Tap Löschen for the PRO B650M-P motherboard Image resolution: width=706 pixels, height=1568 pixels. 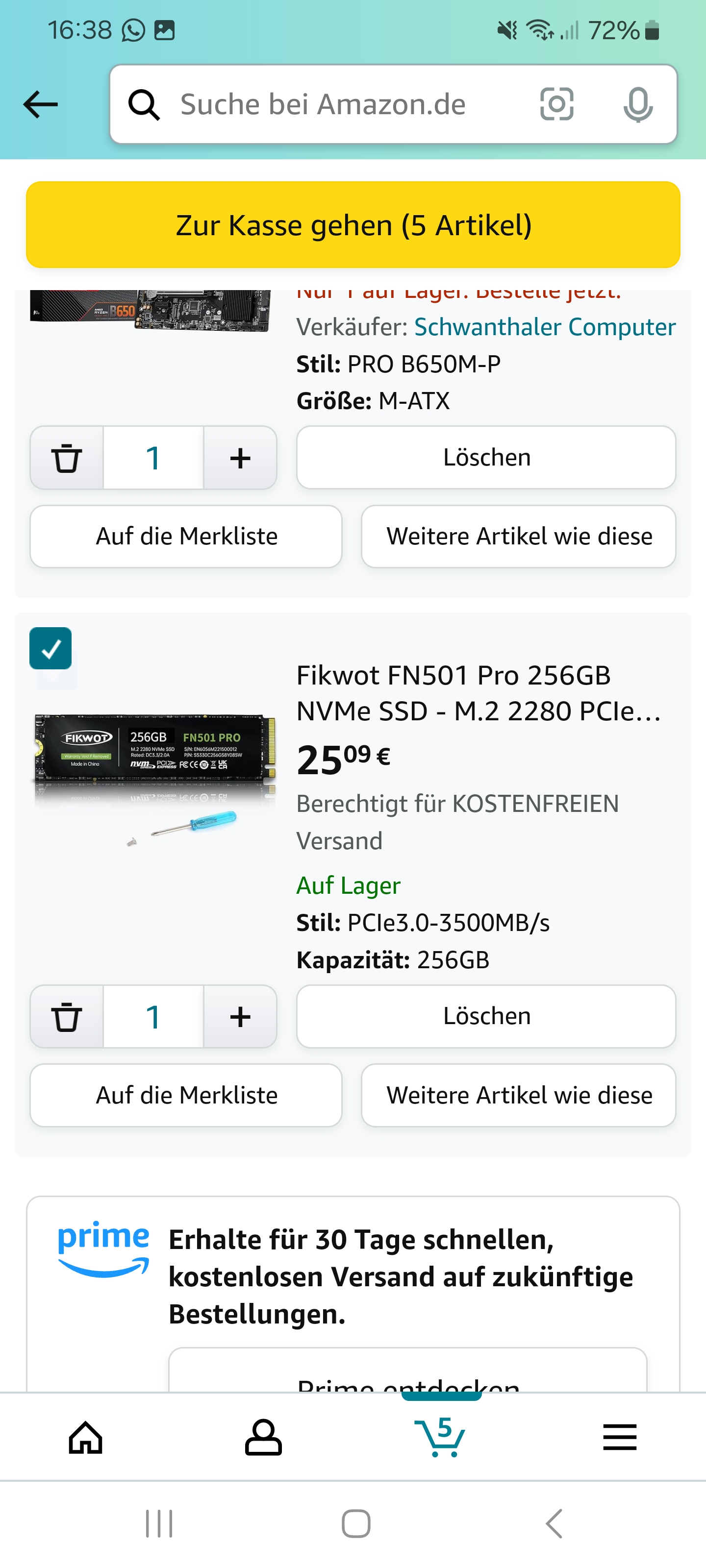485,458
